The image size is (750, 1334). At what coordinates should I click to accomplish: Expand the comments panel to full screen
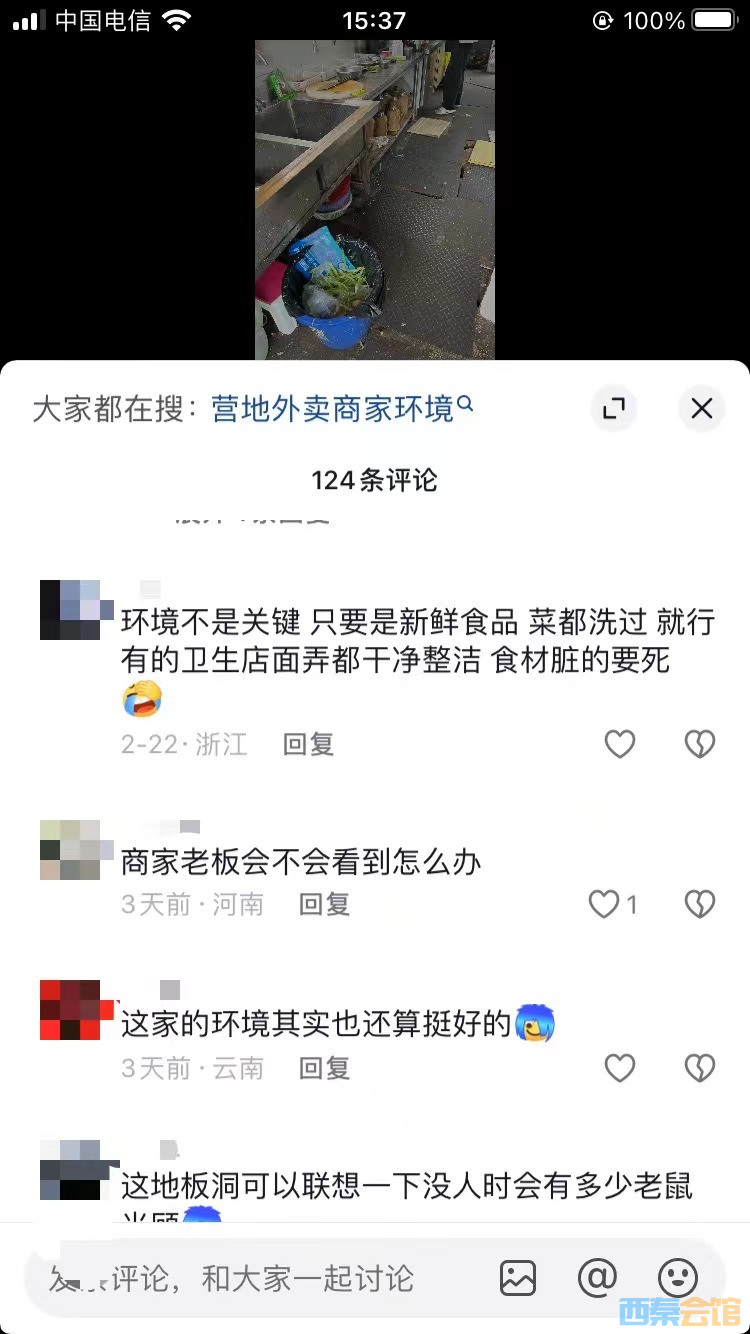(x=613, y=408)
